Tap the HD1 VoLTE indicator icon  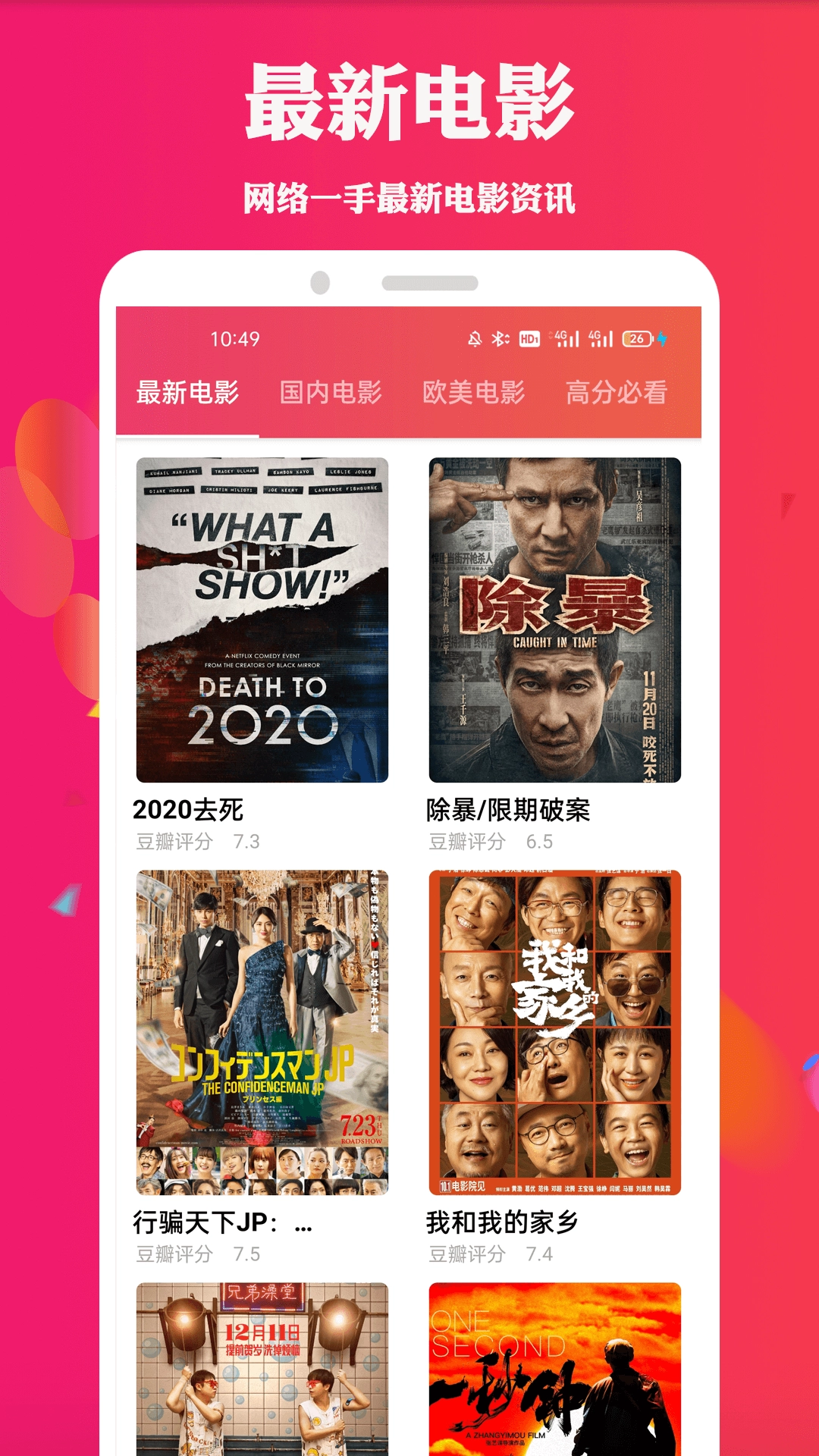tap(530, 339)
